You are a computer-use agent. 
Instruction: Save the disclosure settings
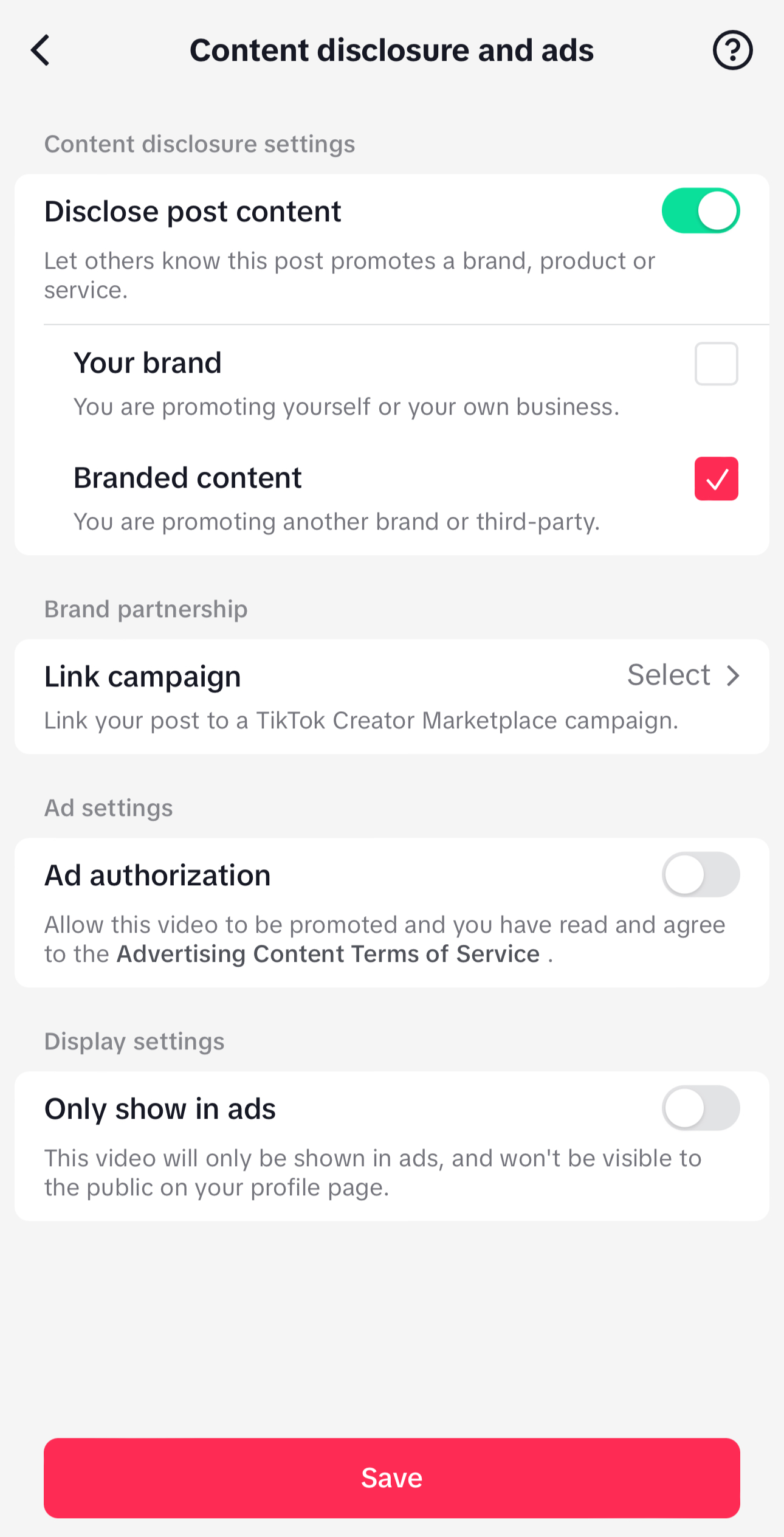click(x=391, y=1477)
